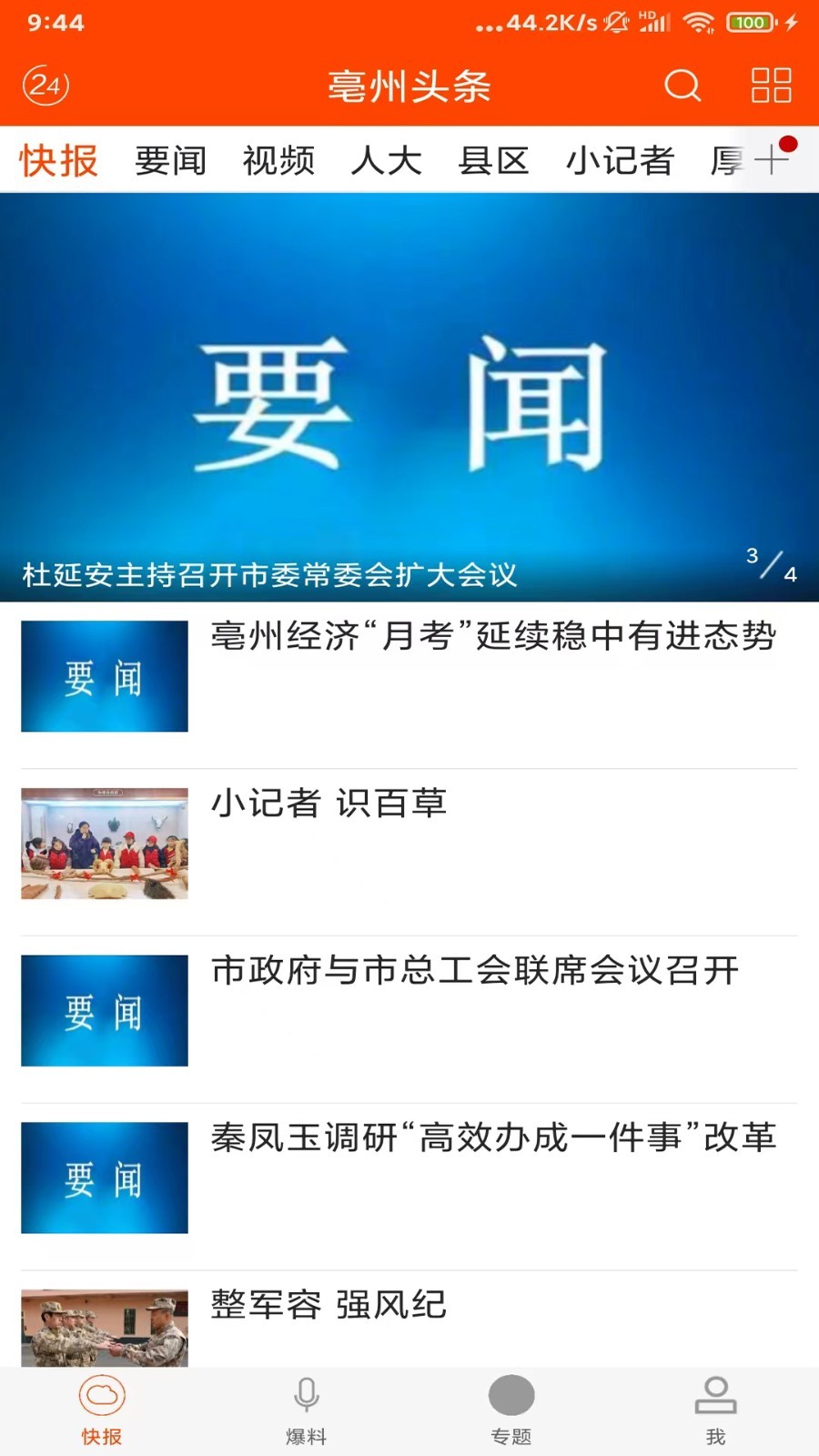Tap the 3/4 carousel page indicator
This screenshot has width=819, height=1456.
(x=773, y=563)
